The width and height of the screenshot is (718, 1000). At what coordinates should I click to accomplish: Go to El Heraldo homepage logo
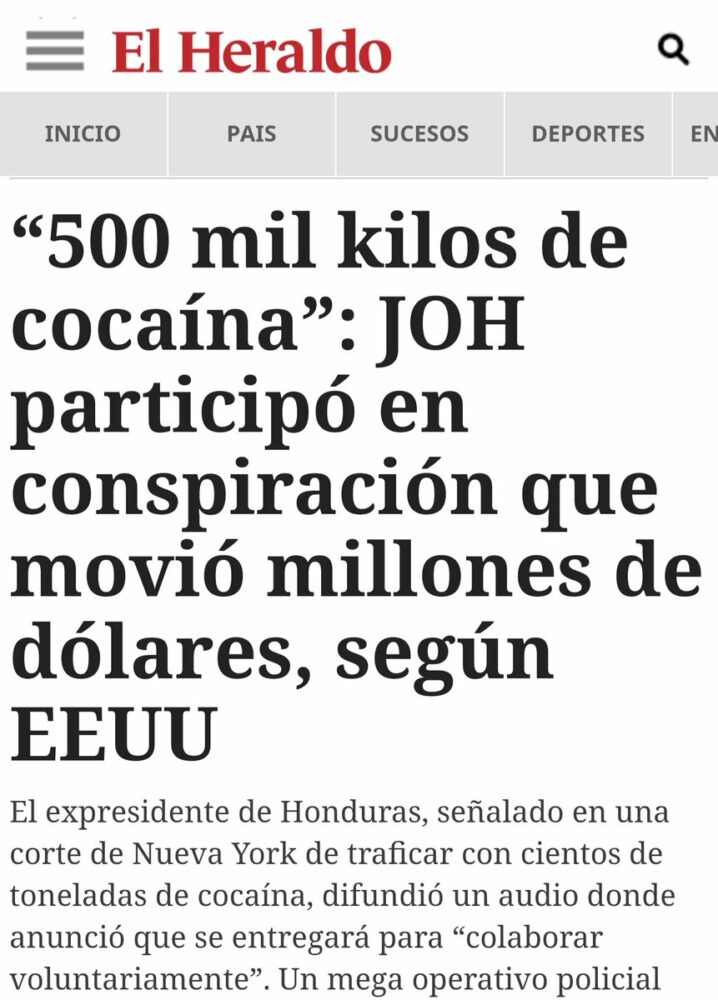click(251, 52)
